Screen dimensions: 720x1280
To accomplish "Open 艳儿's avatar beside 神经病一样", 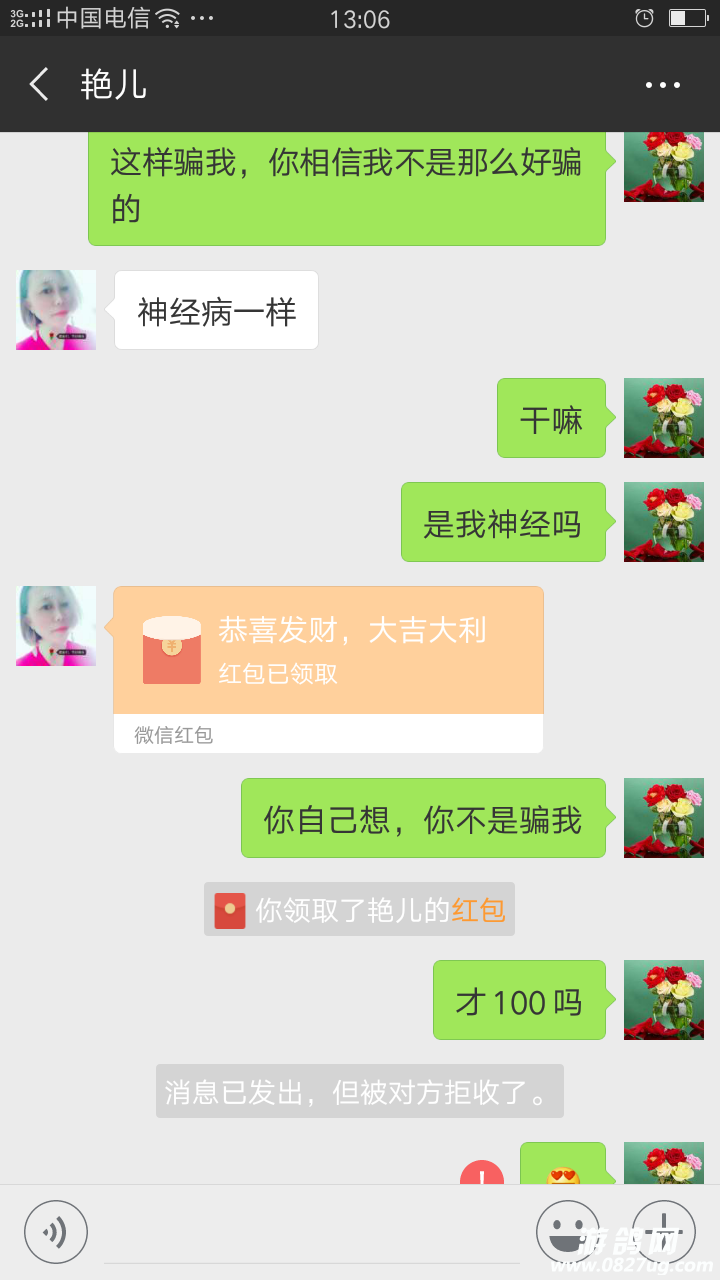I will pyautogui.click(x=56, y=310).
